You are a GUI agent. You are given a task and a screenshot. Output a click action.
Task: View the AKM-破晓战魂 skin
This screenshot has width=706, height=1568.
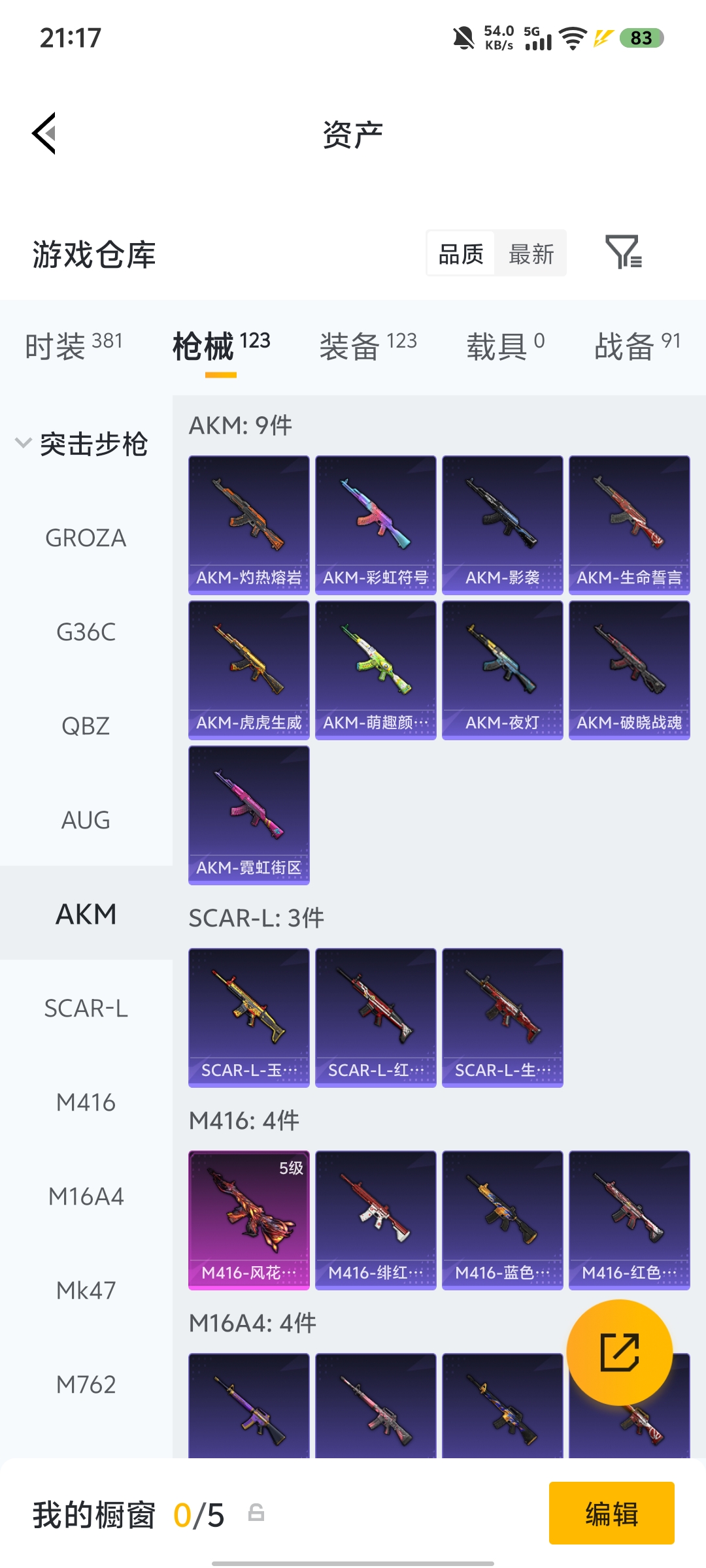[x=629, y=670]
